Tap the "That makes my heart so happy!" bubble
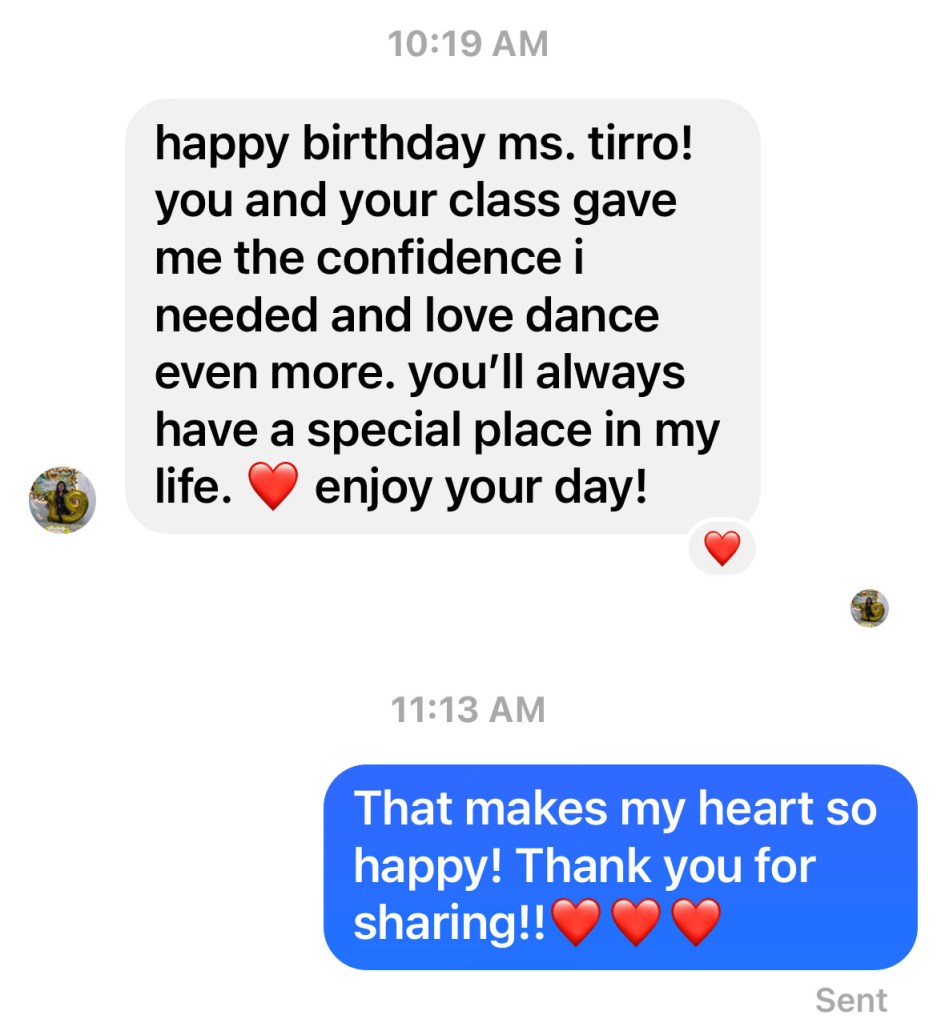Screen dimensions: 937x1023 620,866
